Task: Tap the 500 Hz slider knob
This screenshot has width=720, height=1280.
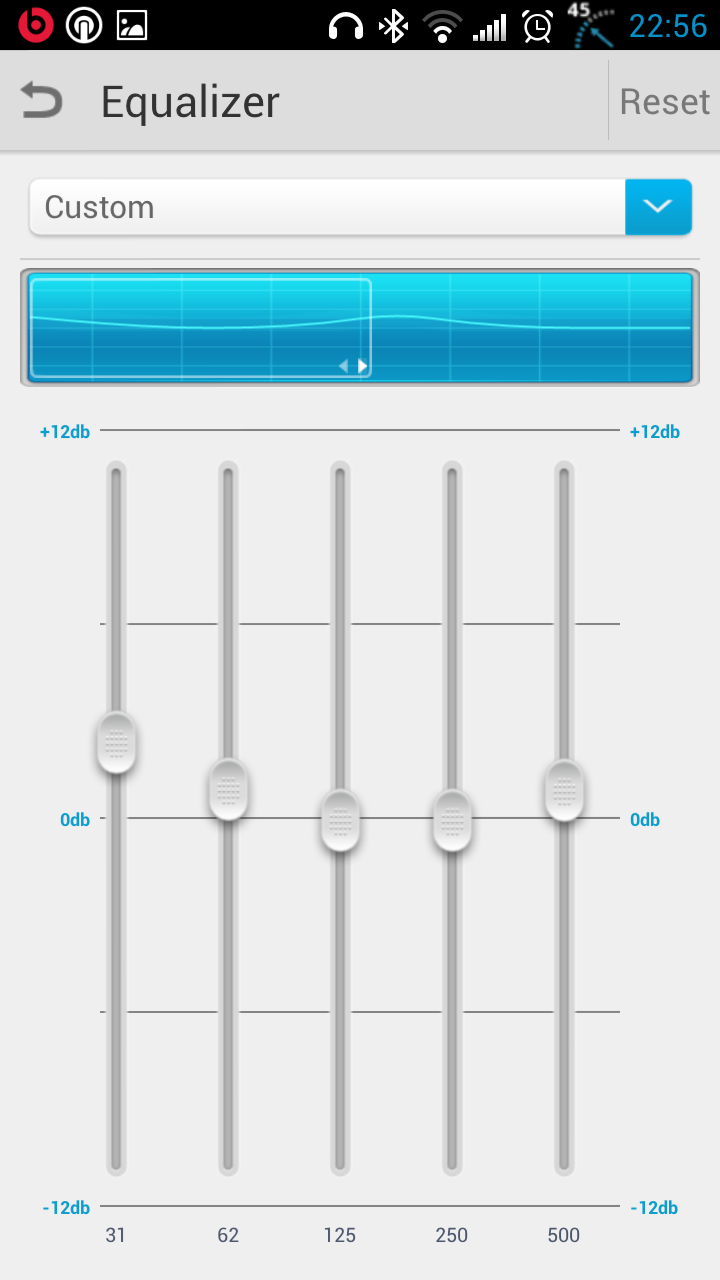Action: pyautogui.click(x=564, y=790)
